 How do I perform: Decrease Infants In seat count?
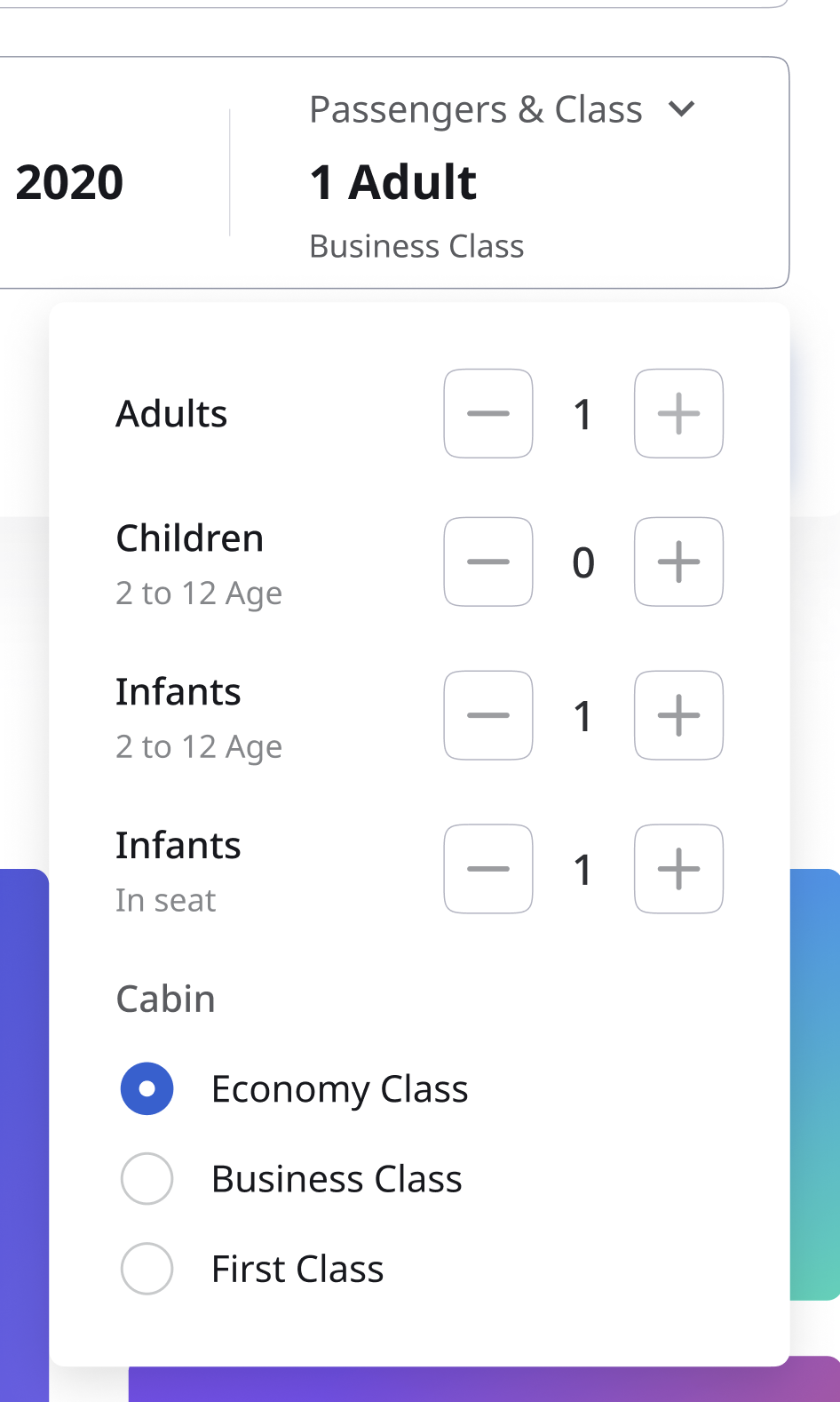[x=488, y=870]
